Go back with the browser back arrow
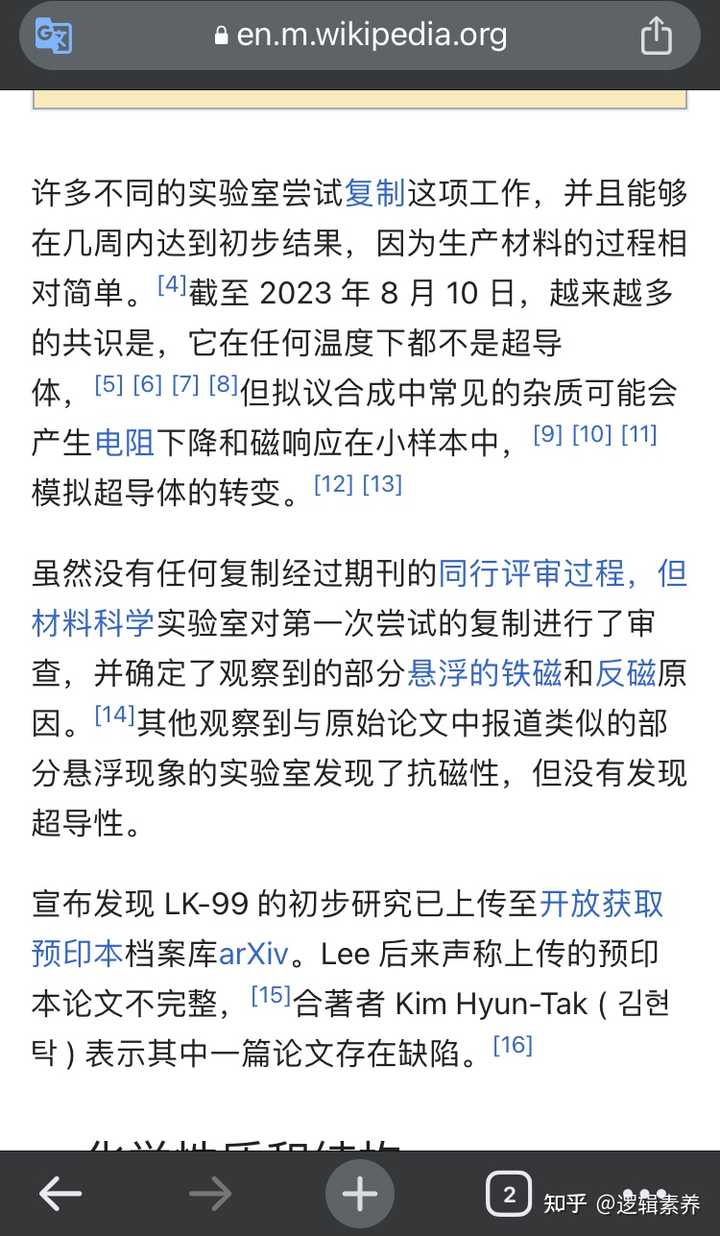 (60, 1193)
